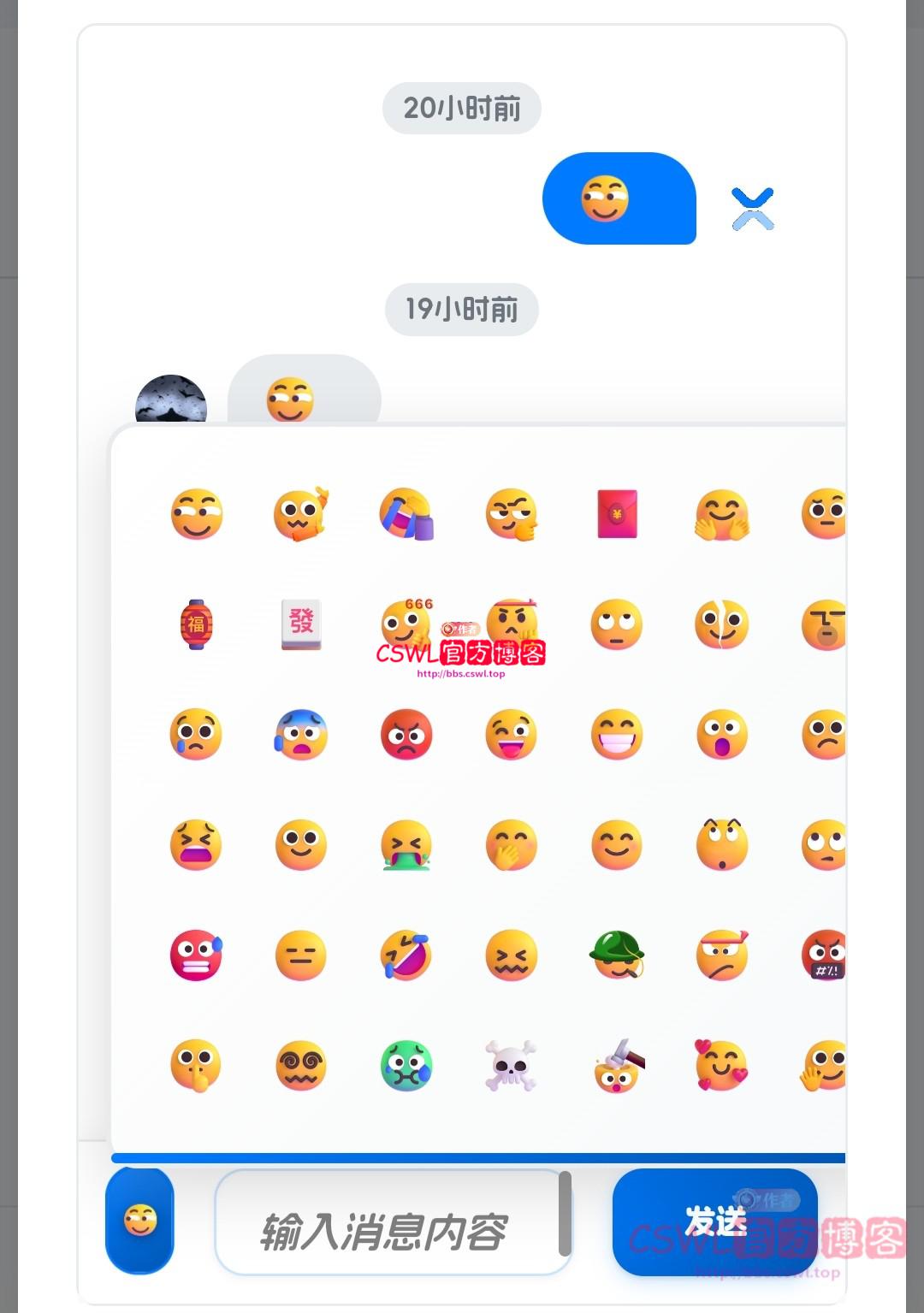The image size is (924, 1313).
Task: Insert the face with hearts emoji
Action: point(722,1066)
